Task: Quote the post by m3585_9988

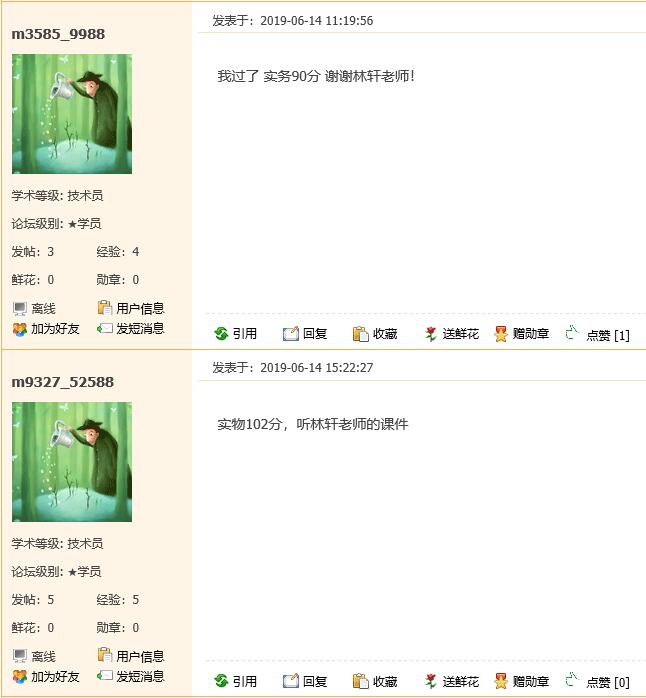Action: pos(244,334)
